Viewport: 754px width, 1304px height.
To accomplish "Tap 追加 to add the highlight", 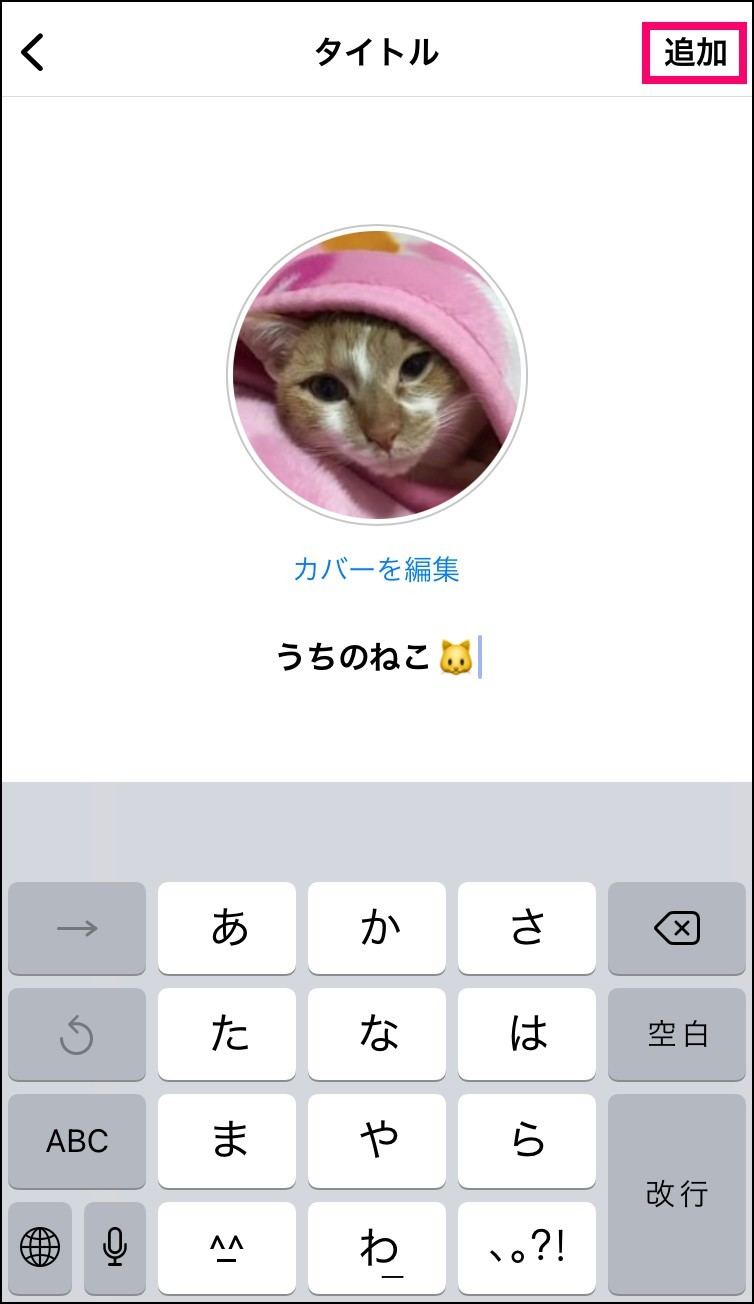I will tap(695, 52).
